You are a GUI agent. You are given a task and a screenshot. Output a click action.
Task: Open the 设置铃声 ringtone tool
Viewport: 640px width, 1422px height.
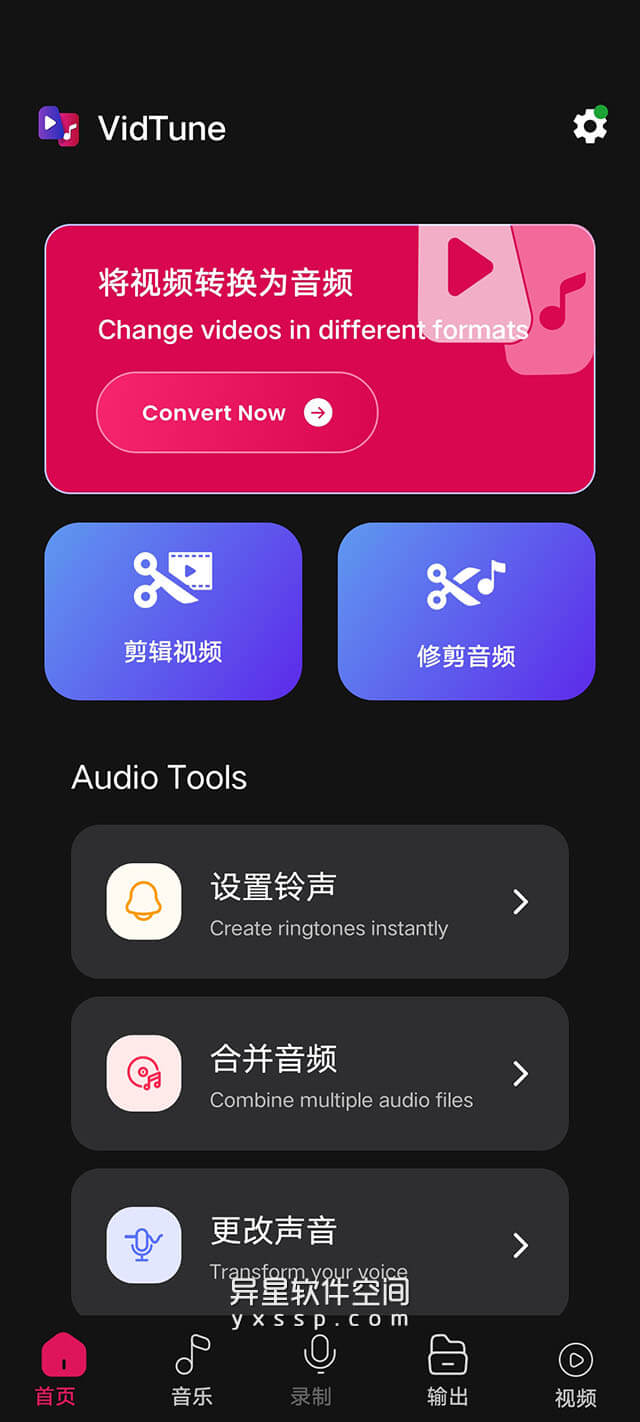coord(320,902)
